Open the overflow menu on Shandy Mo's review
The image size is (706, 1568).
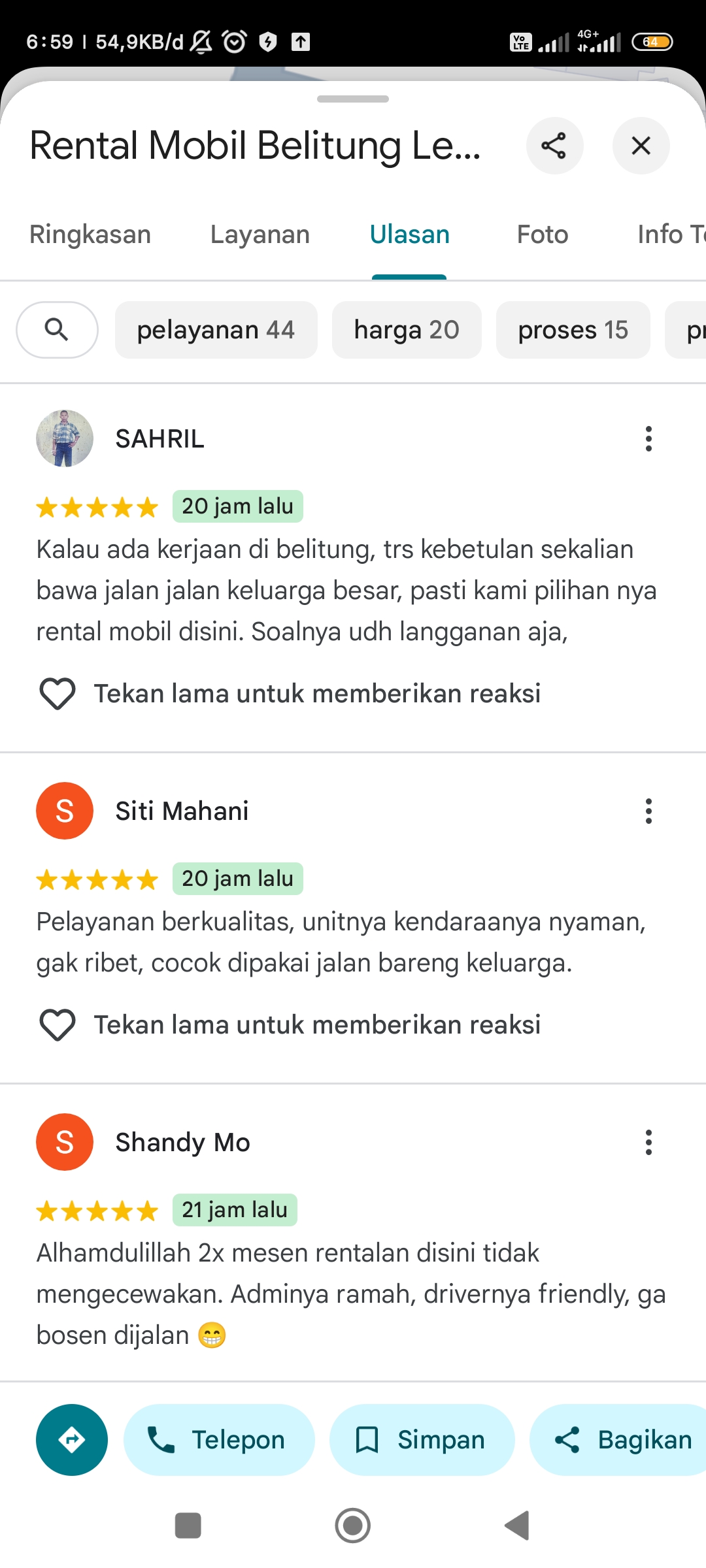tap(648, 1143)
